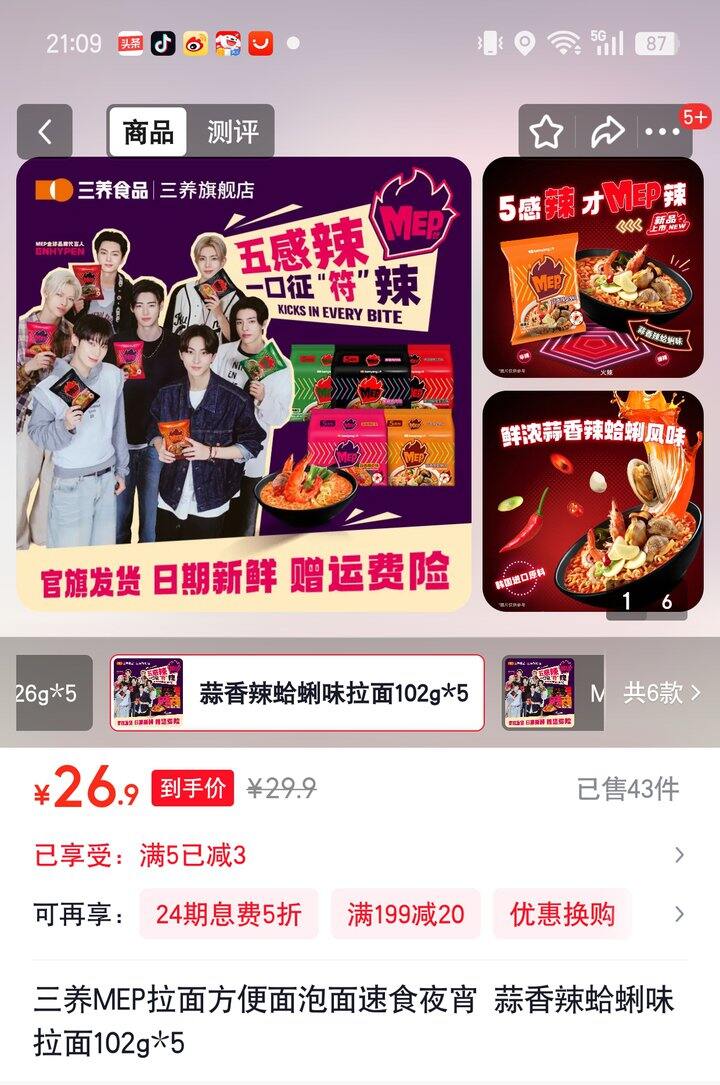Image resolution: width=720 pixels, height=1085 pixels.
Task: Open the three-dot overflow menu
Action: 664,131
